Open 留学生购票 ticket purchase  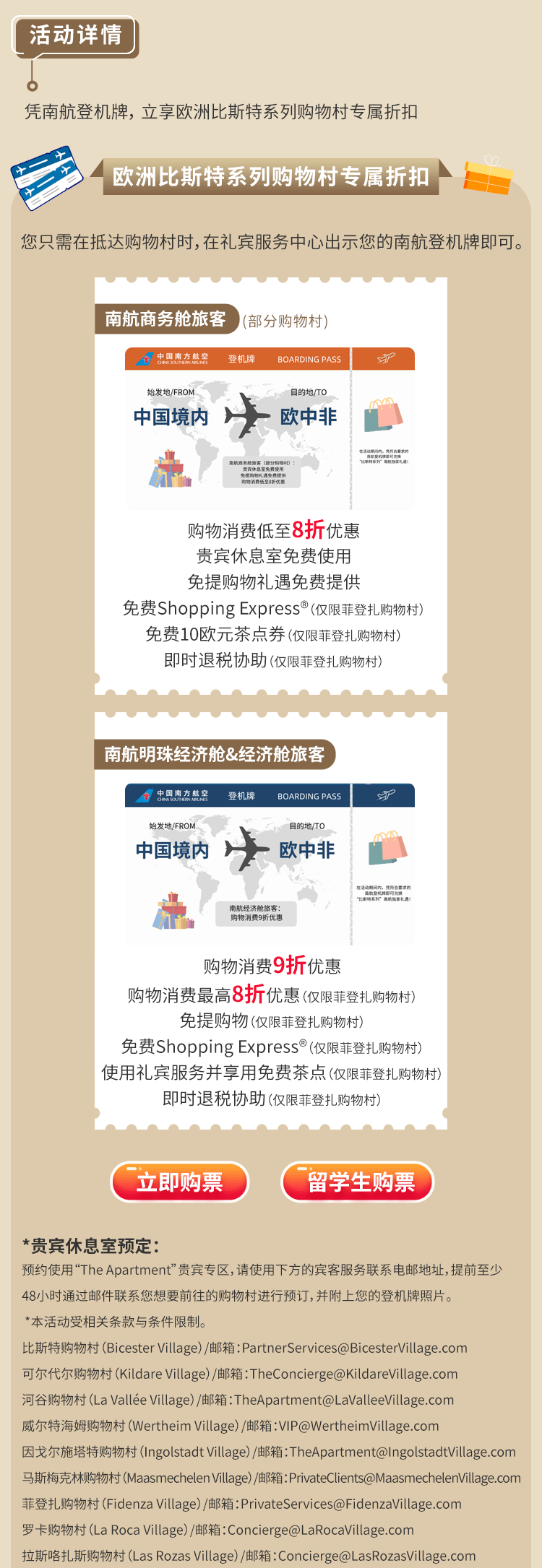pos(357,1182)
